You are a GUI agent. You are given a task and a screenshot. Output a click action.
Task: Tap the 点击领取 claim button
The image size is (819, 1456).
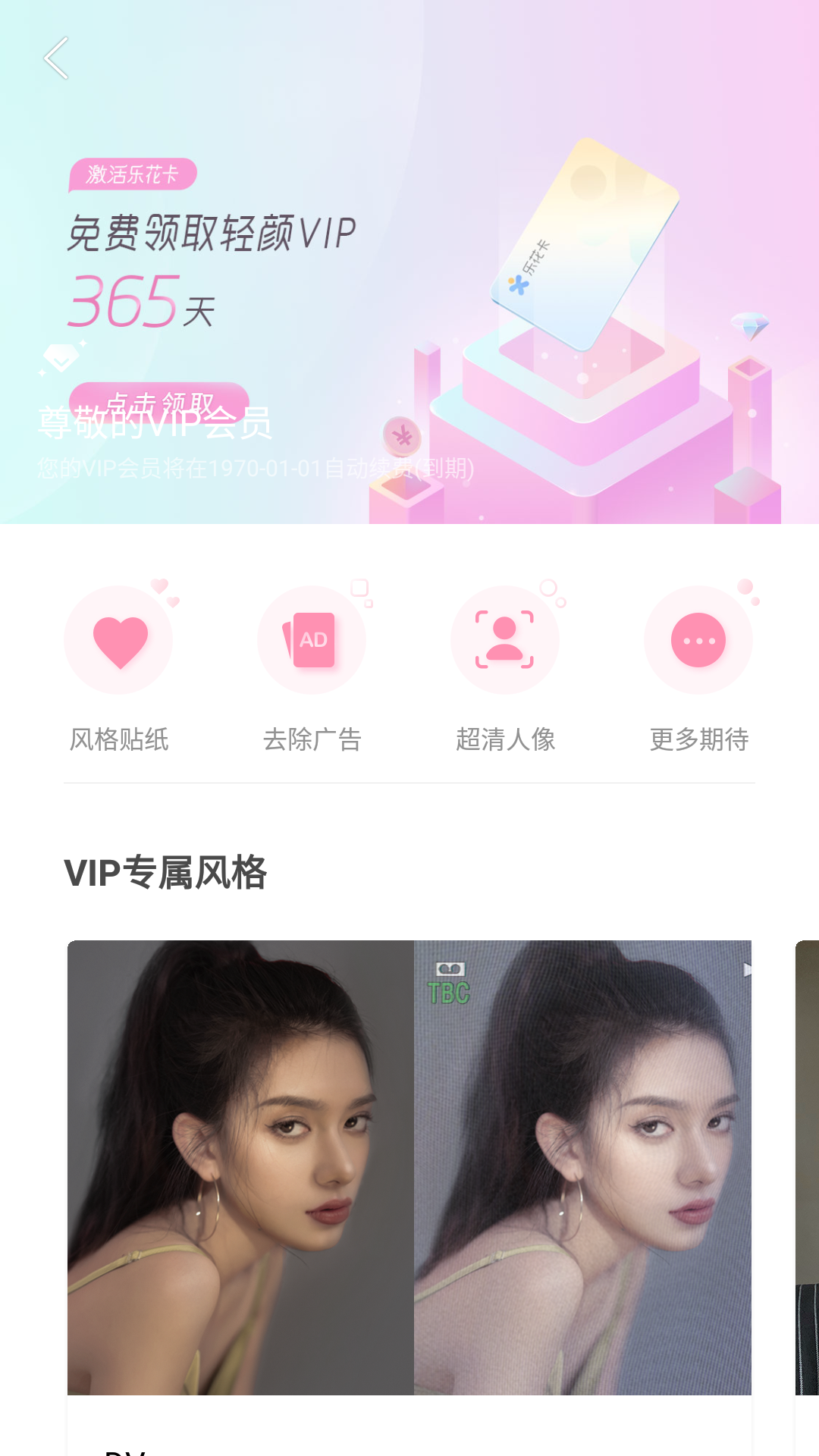click(159, 402)
